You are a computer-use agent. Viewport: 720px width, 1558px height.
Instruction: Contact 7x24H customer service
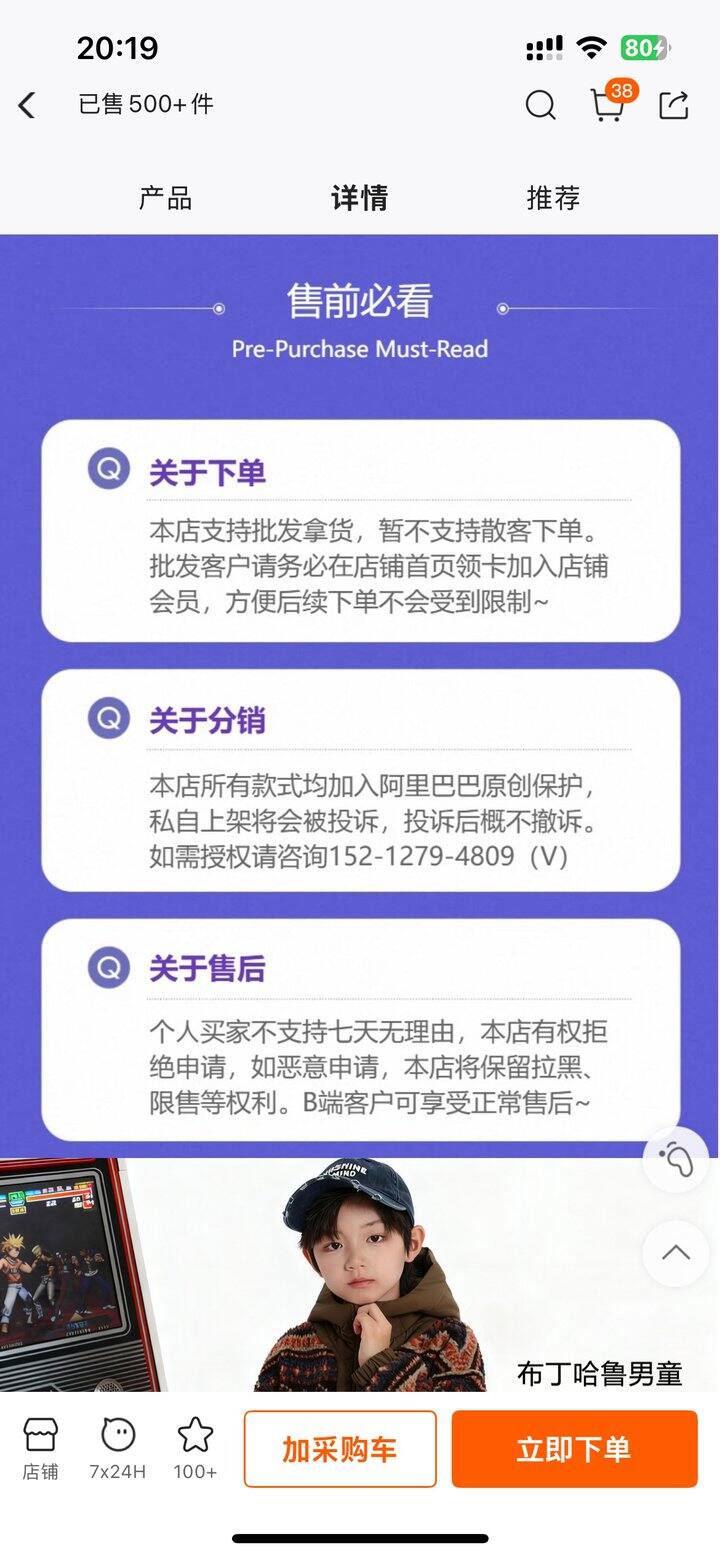(x=118, y=1448)
